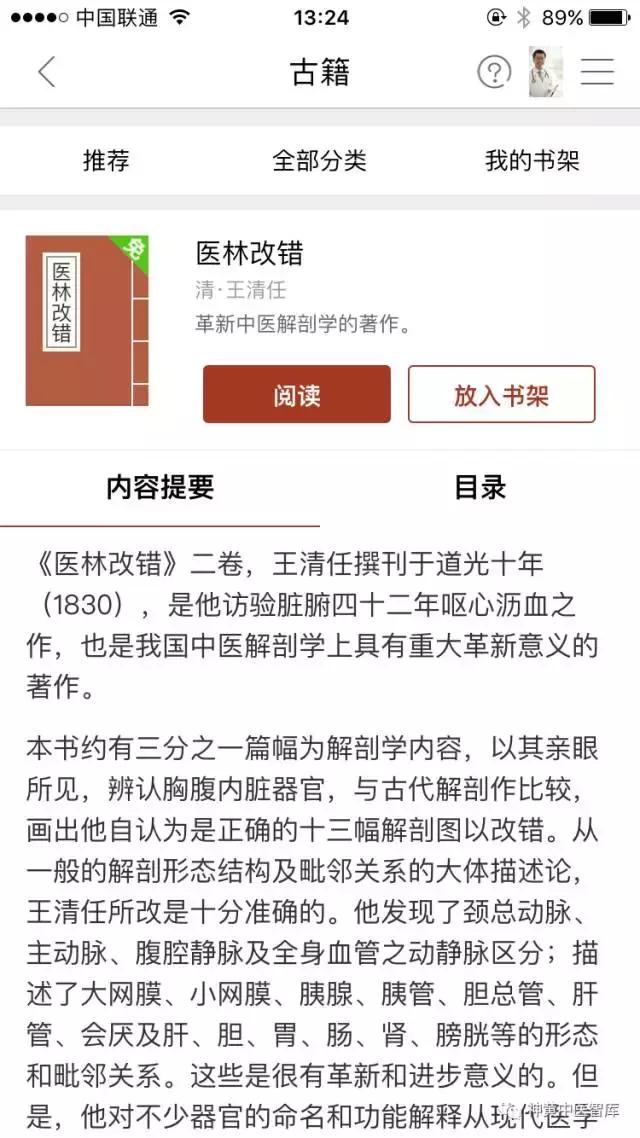Screen dimensions: 640x1138
Task: Select the 内容提要 tab
Action: pyautogui.click(x=160, y=488)
